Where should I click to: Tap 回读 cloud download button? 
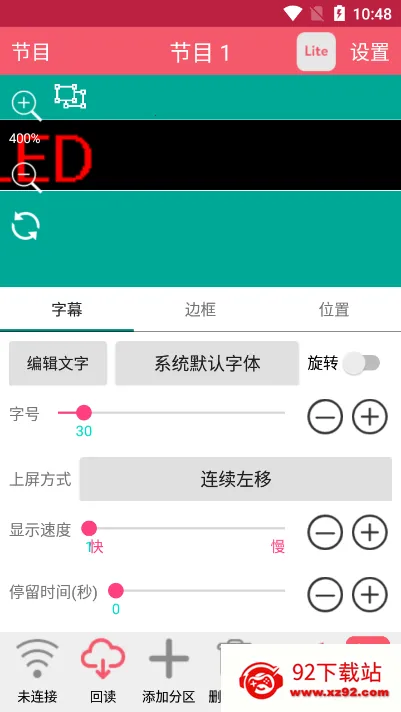(103, 670)
